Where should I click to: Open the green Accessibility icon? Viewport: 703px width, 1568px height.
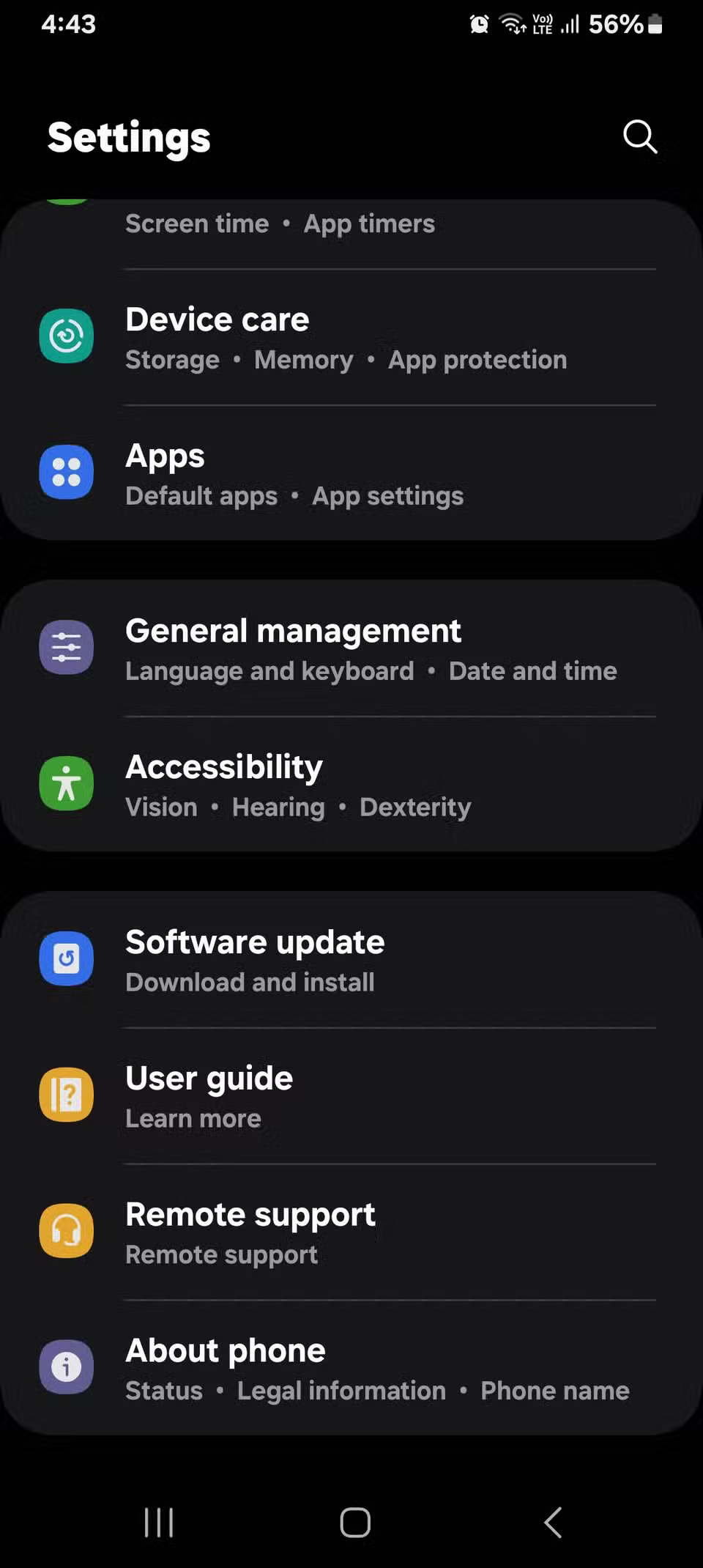[x=66, y=783]
